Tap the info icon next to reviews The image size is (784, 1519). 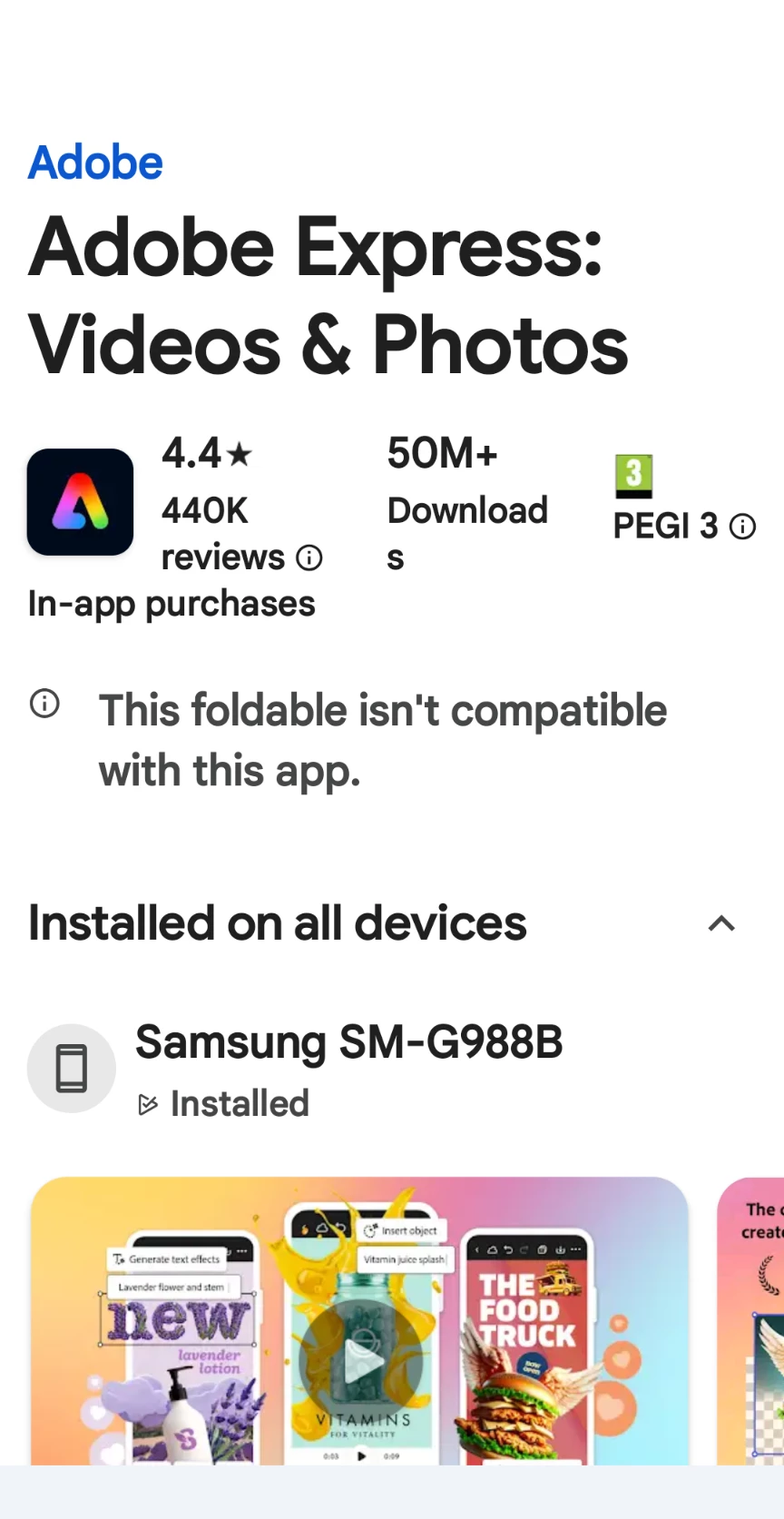click(x=309, y=557)
